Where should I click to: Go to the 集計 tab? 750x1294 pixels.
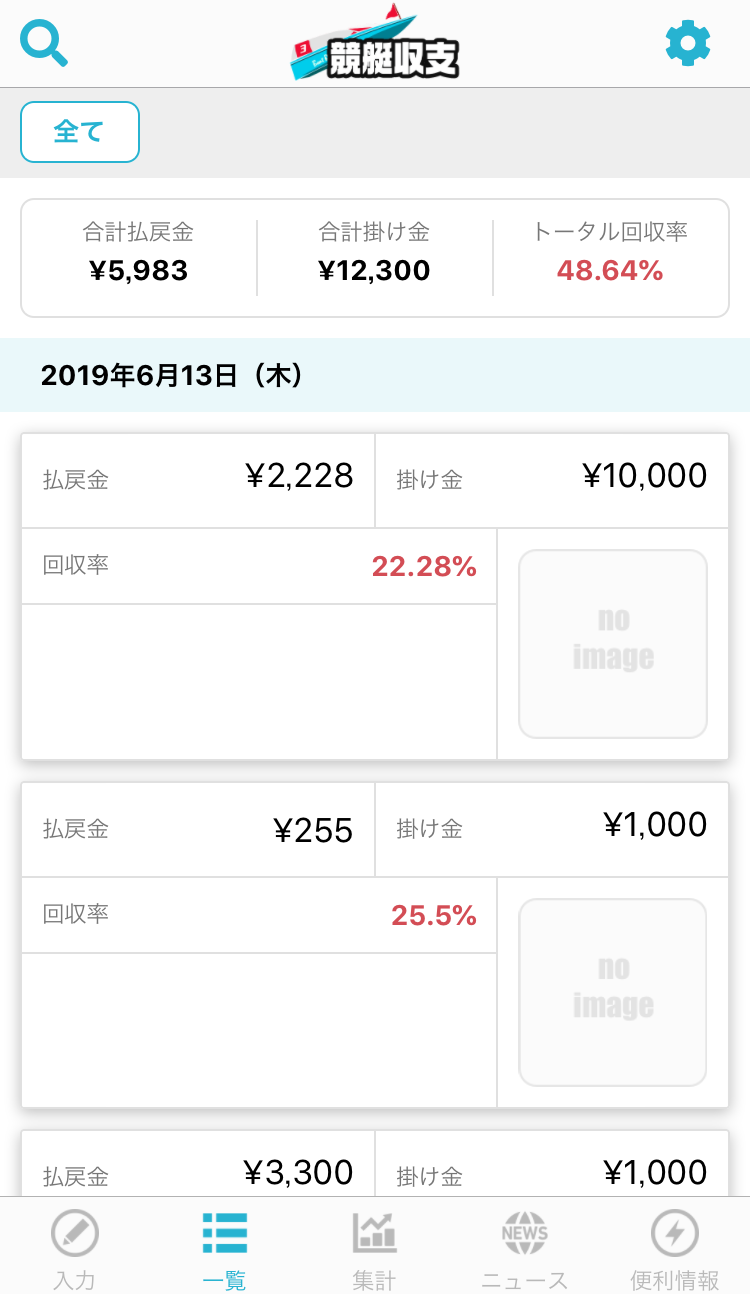[375, 1250]
